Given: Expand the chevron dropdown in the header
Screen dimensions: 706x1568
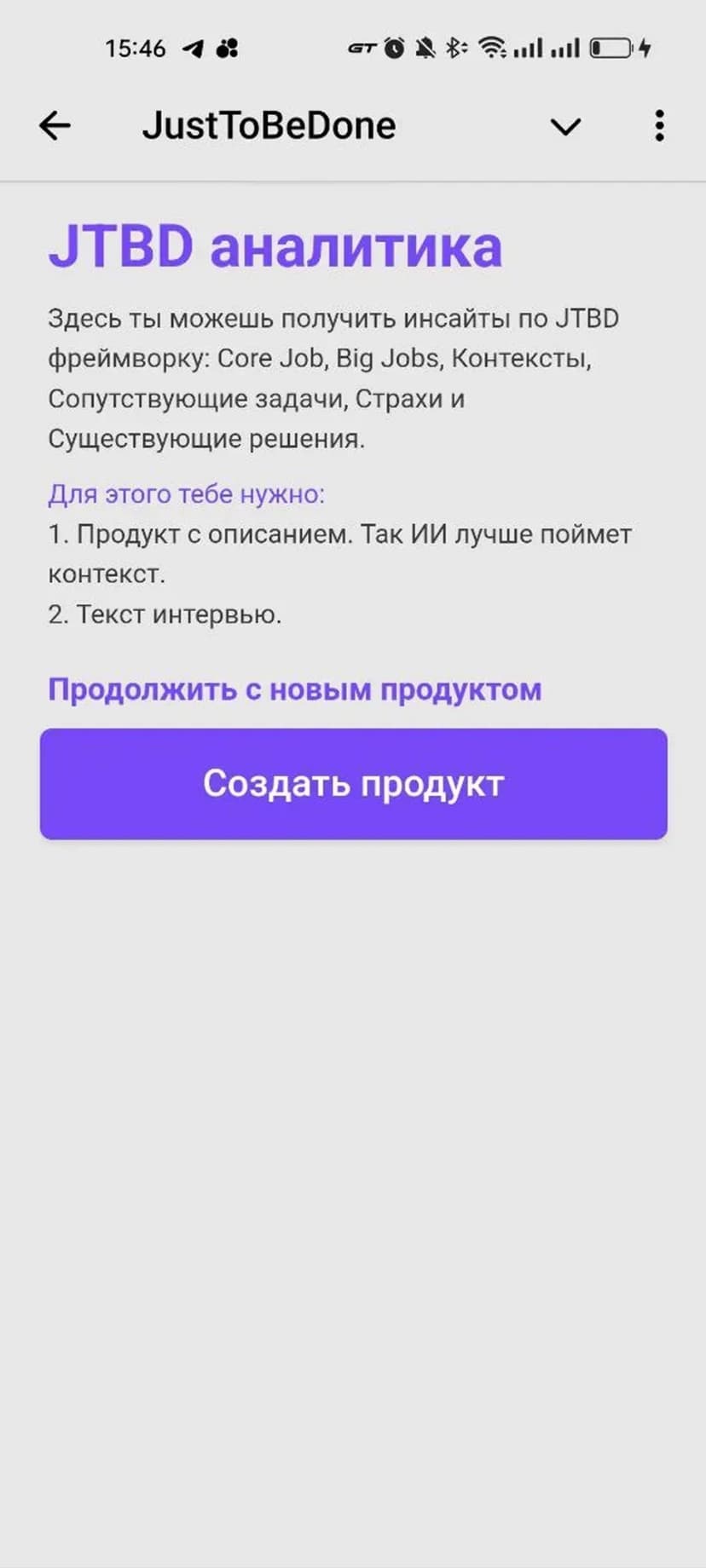Looking at the screenshot, I should pyautogui.click(x=565, y=127).
